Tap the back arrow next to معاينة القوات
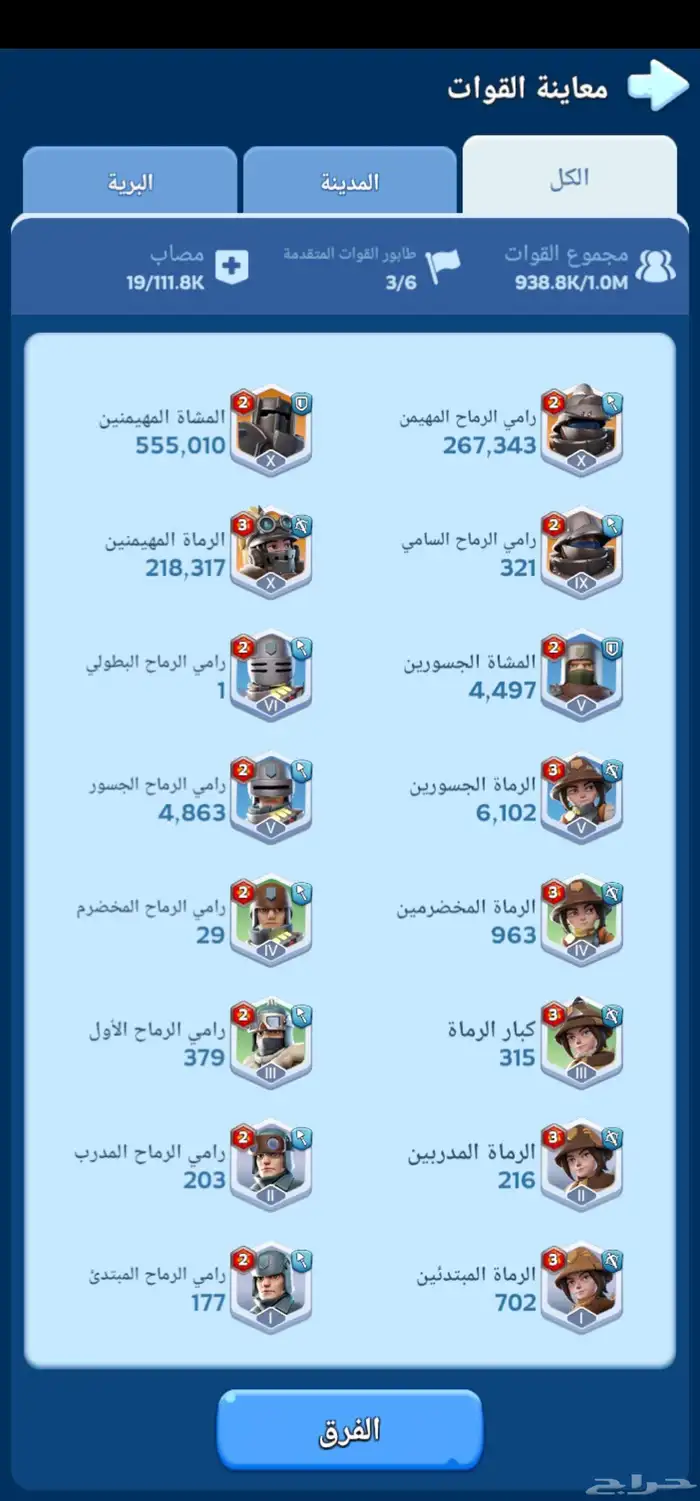 coord(658,86)
